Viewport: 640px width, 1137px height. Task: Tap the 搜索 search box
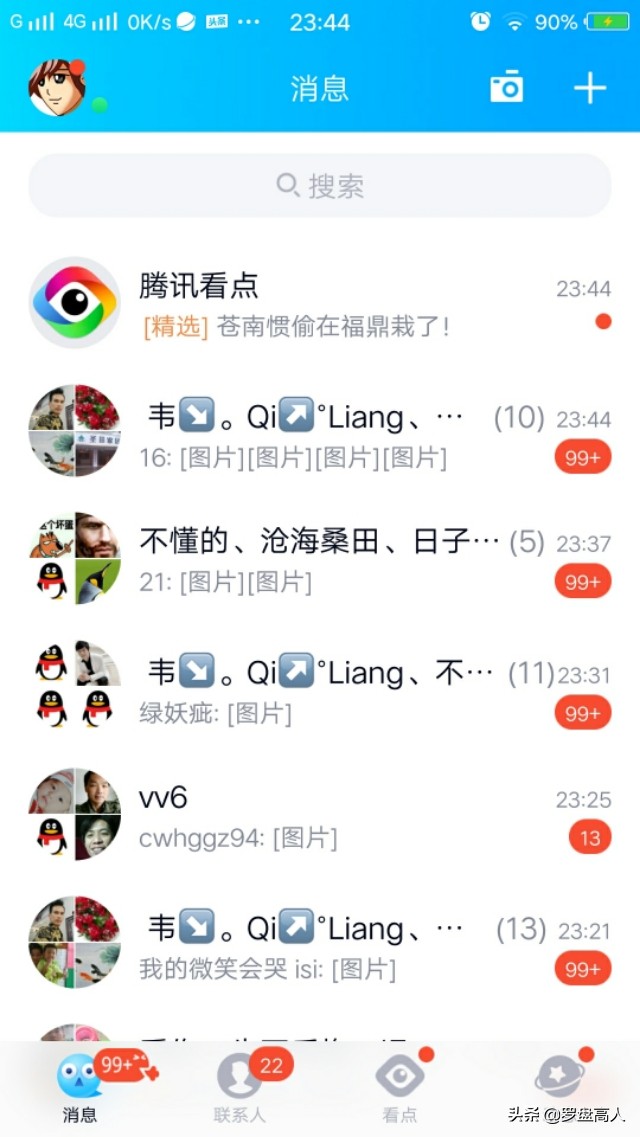tap(320, 186)
